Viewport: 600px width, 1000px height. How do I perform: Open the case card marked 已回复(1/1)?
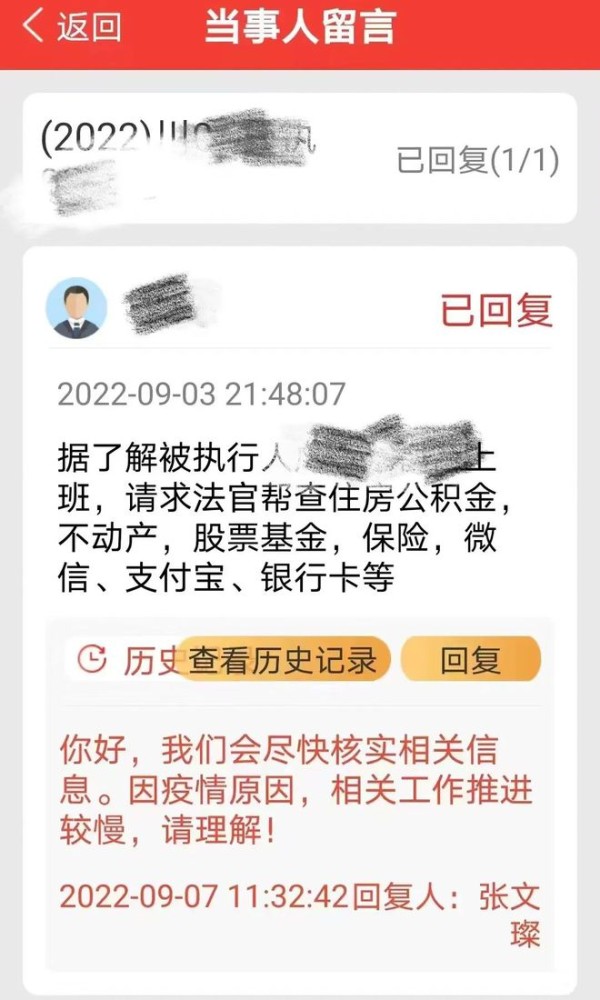pyautogui.click(x=300, y=160)
